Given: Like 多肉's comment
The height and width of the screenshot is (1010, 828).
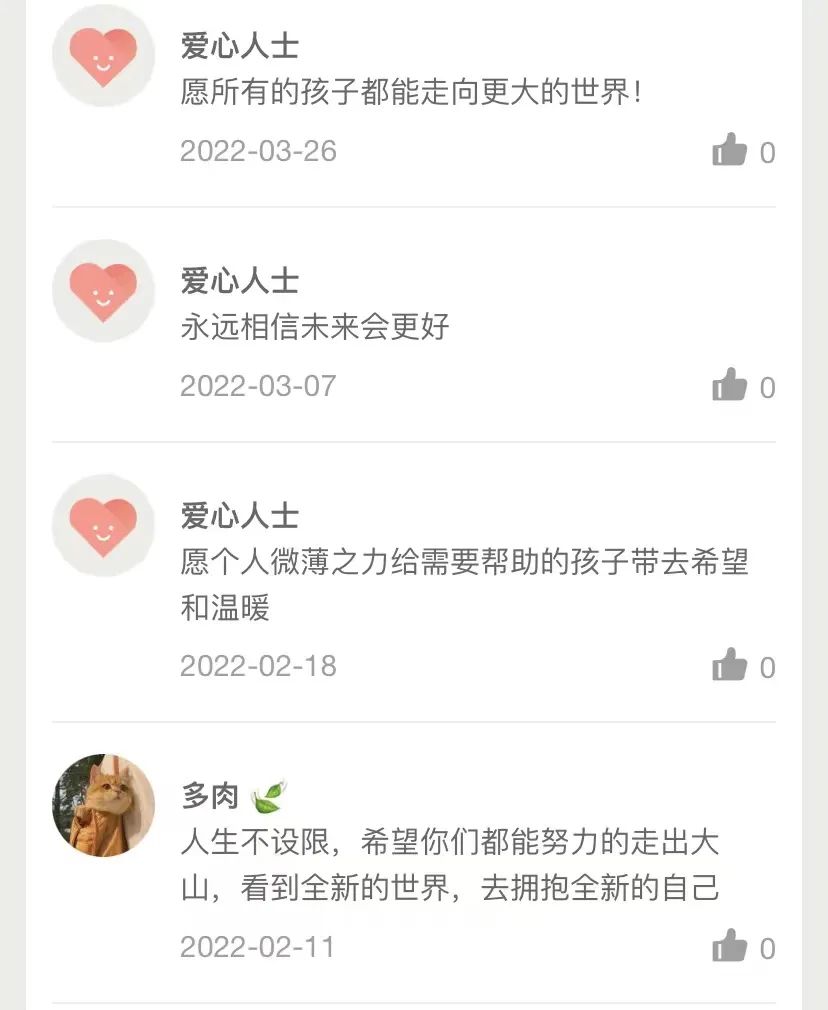Looking at the screenshot, I should point(730,947).
